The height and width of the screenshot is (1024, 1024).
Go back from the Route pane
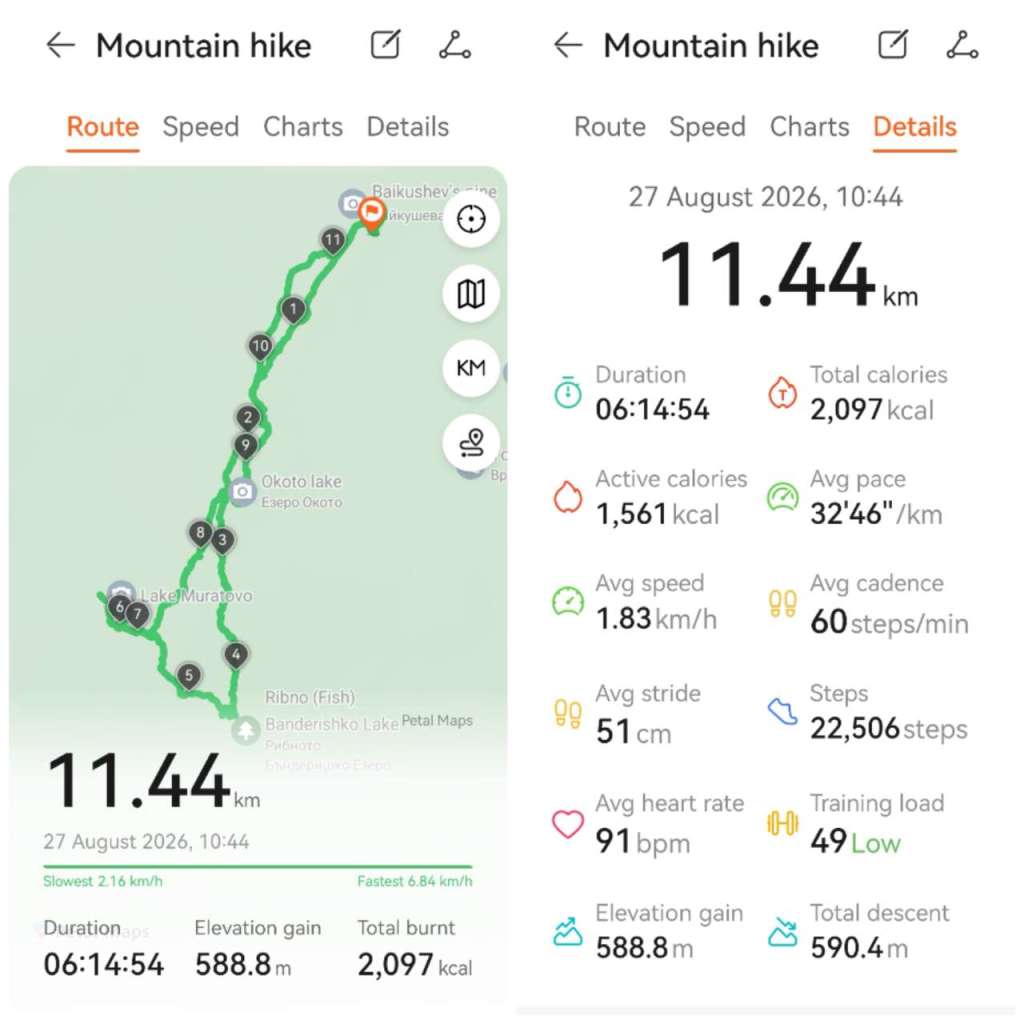60,46
